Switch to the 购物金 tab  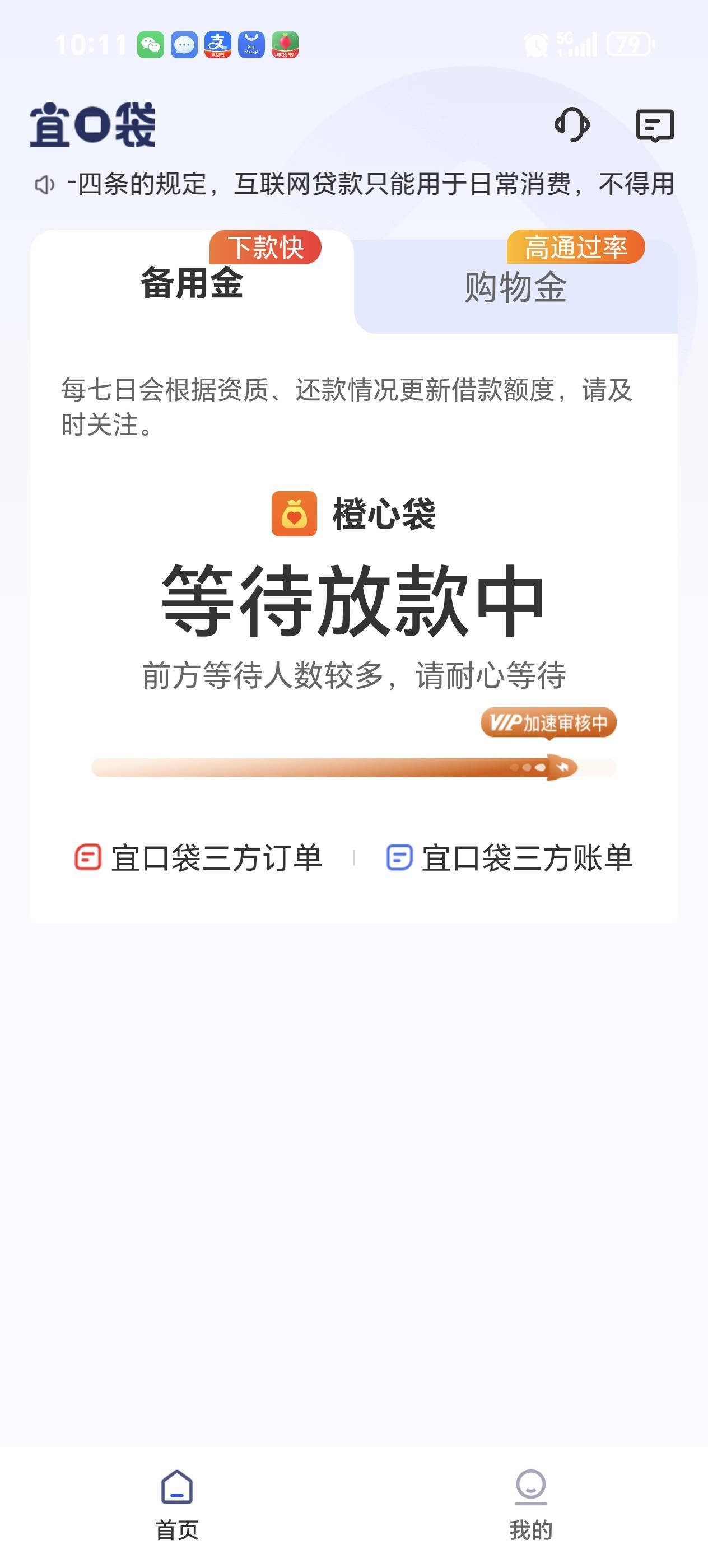coord(516,287)
